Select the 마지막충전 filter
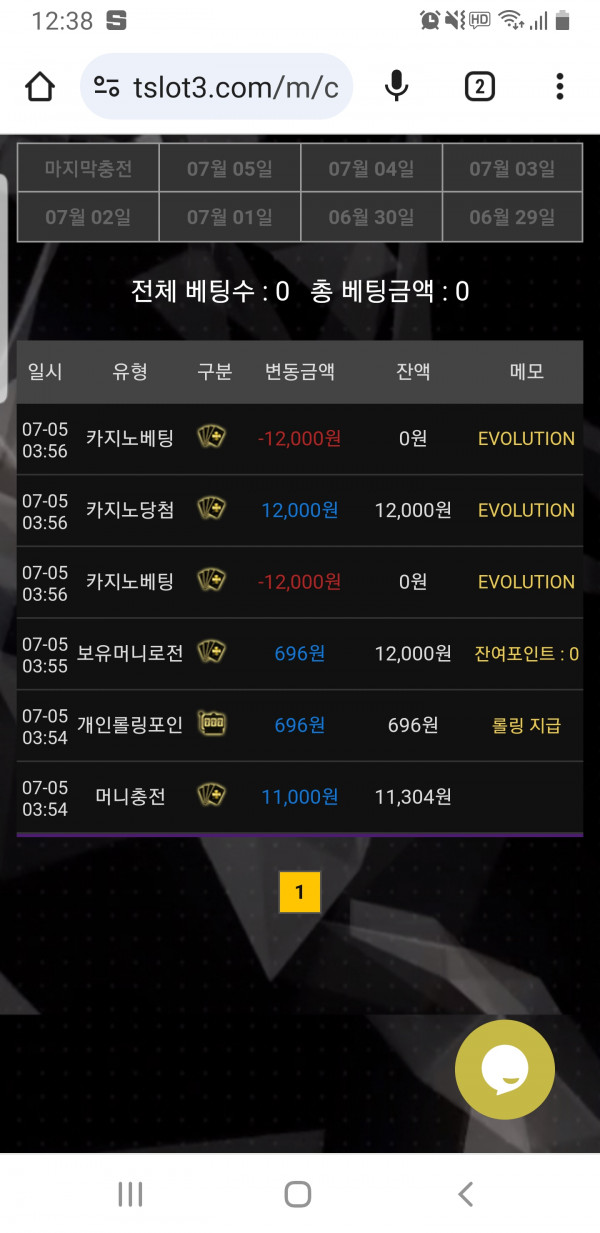Viewport: 600px width, 1233px height. coord(88,168)
